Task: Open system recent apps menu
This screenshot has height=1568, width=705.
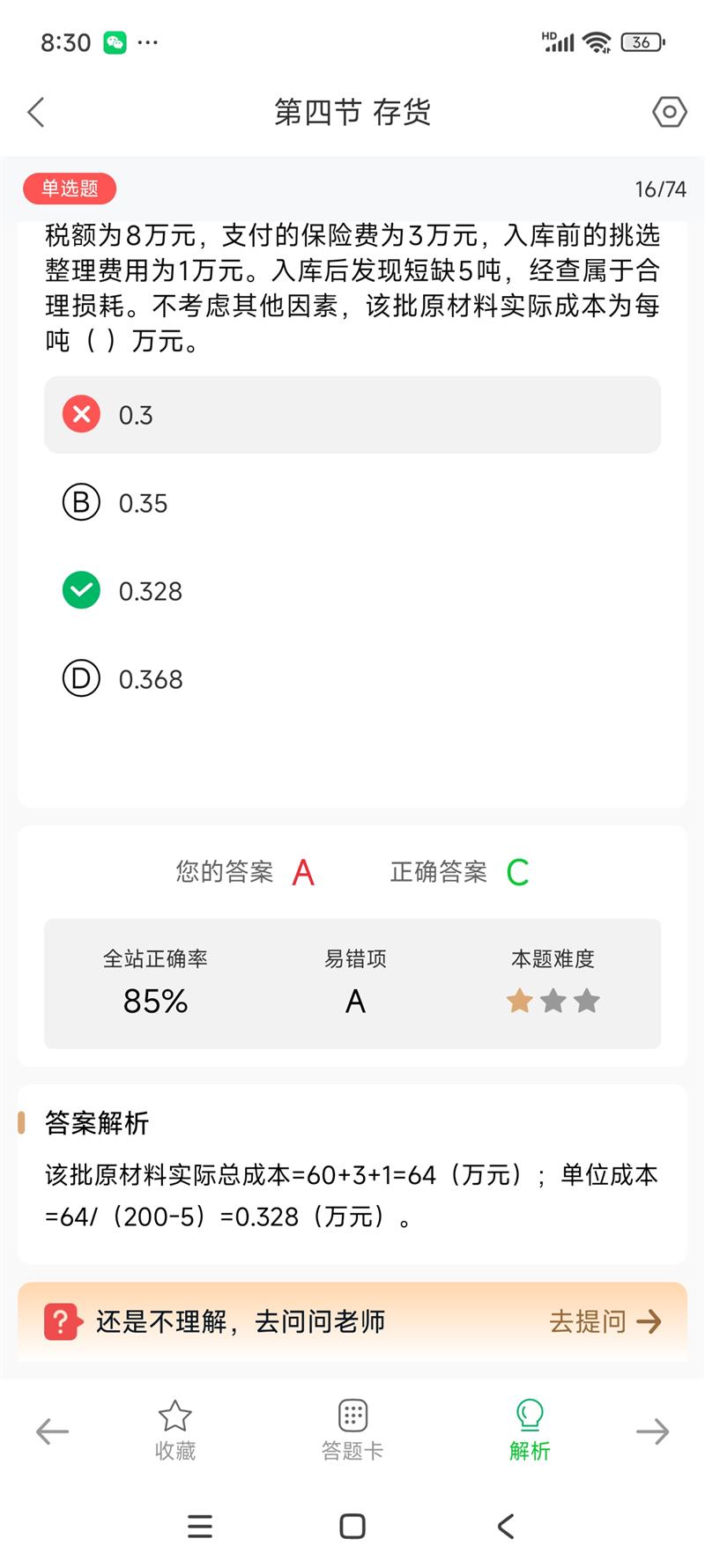Action: point(200,1527)
